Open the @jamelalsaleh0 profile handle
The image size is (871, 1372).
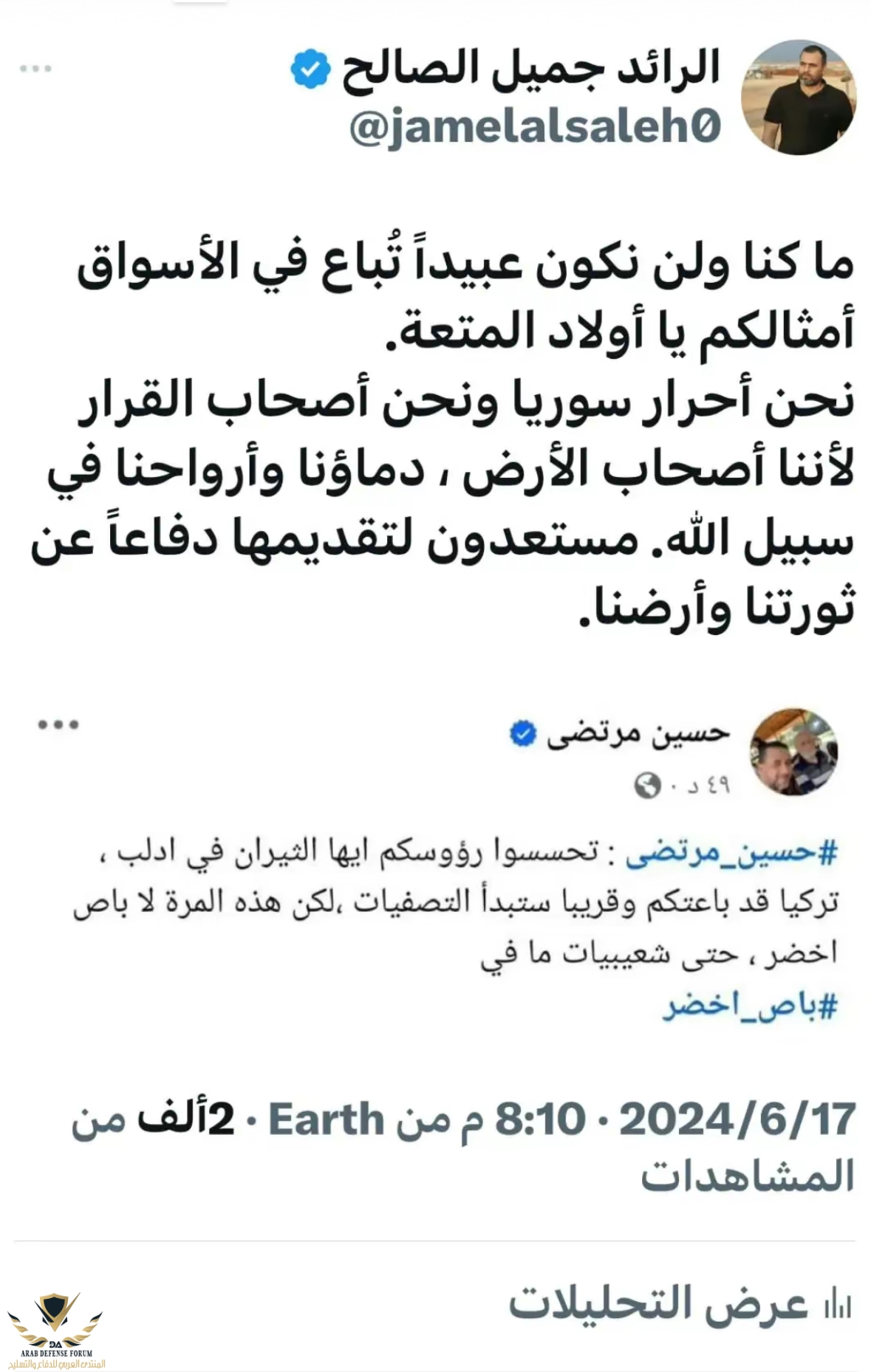tap(535, 127)
